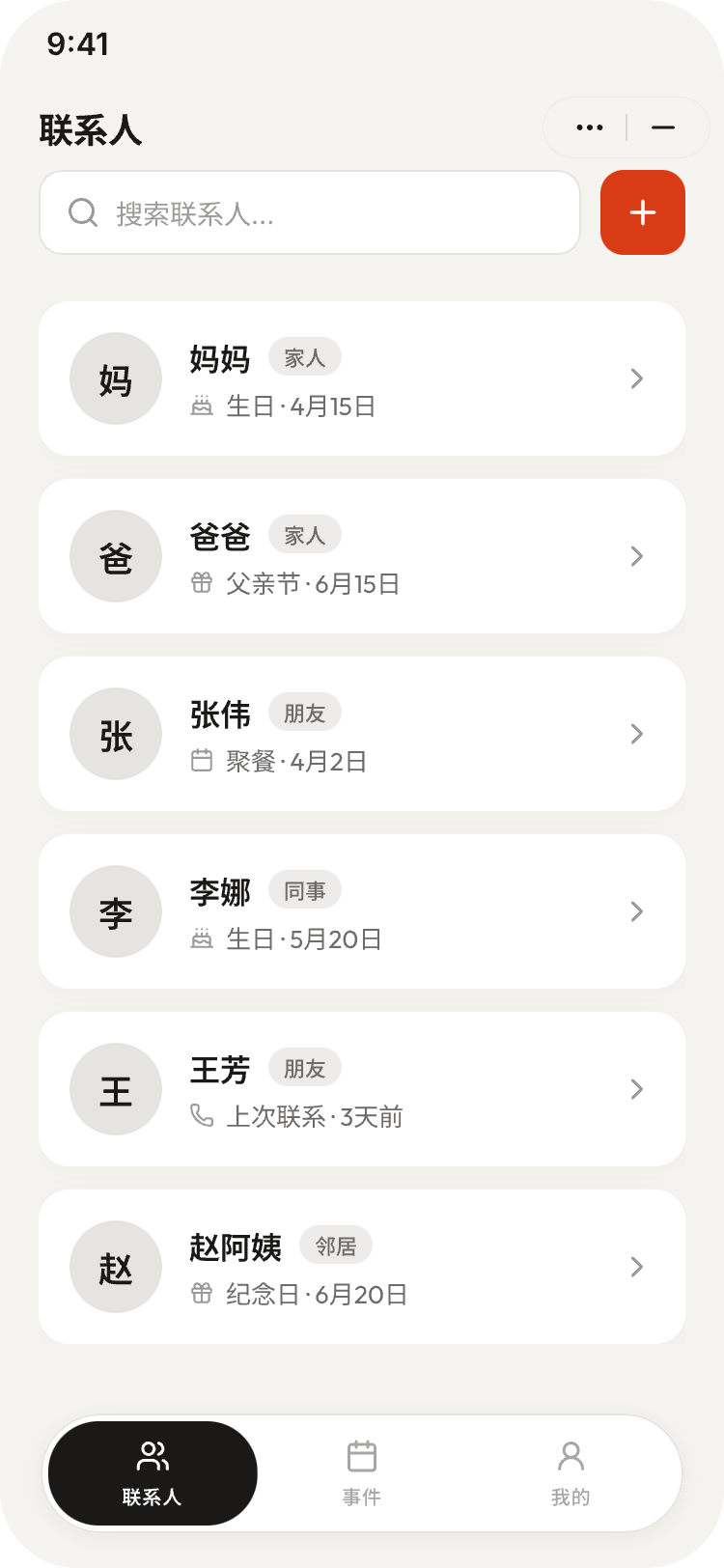Click the 同事 label beside 李娜

click(306, 889)
